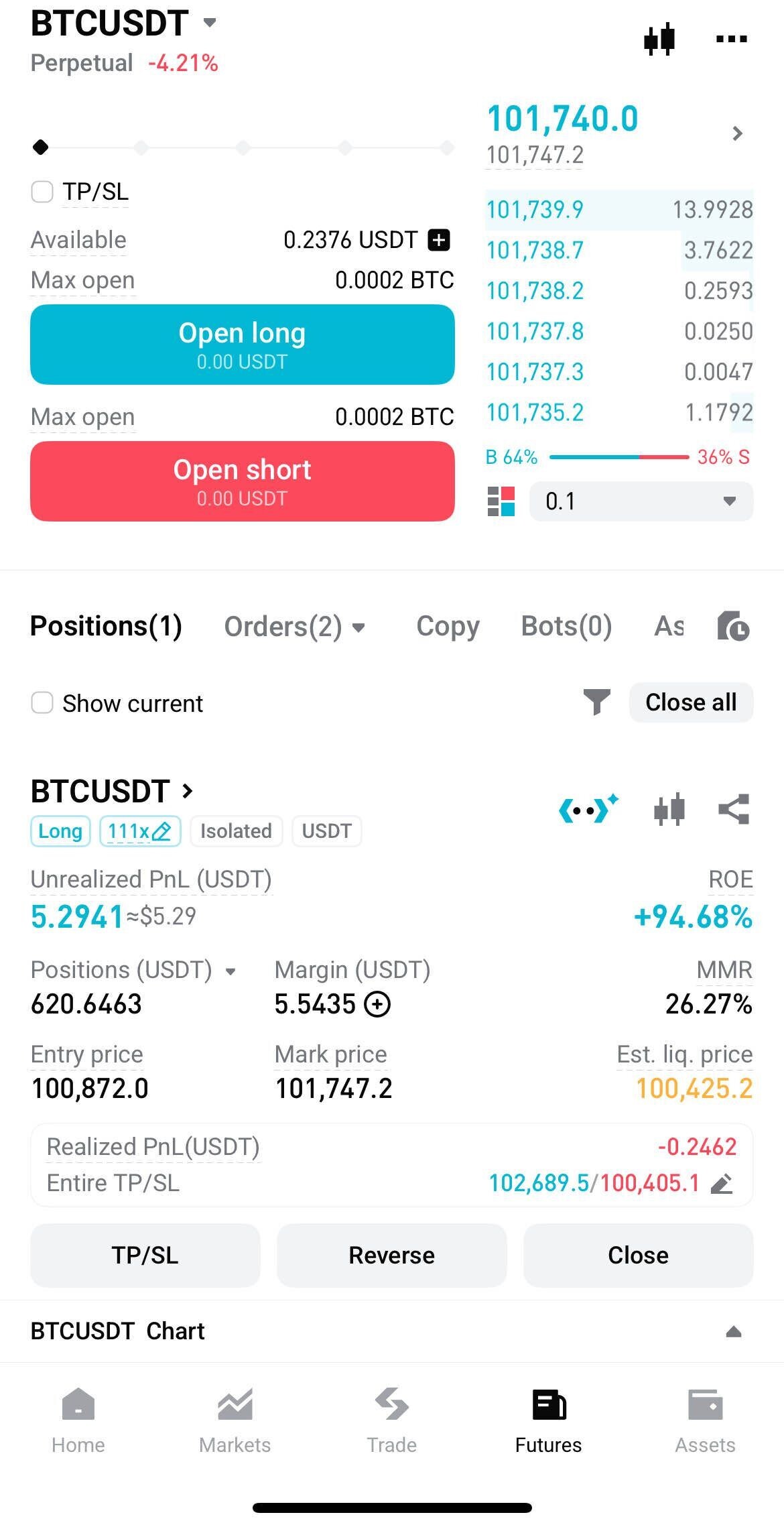Close all open positions
This screenshot has height=1529, width=784.
point(691,702)
